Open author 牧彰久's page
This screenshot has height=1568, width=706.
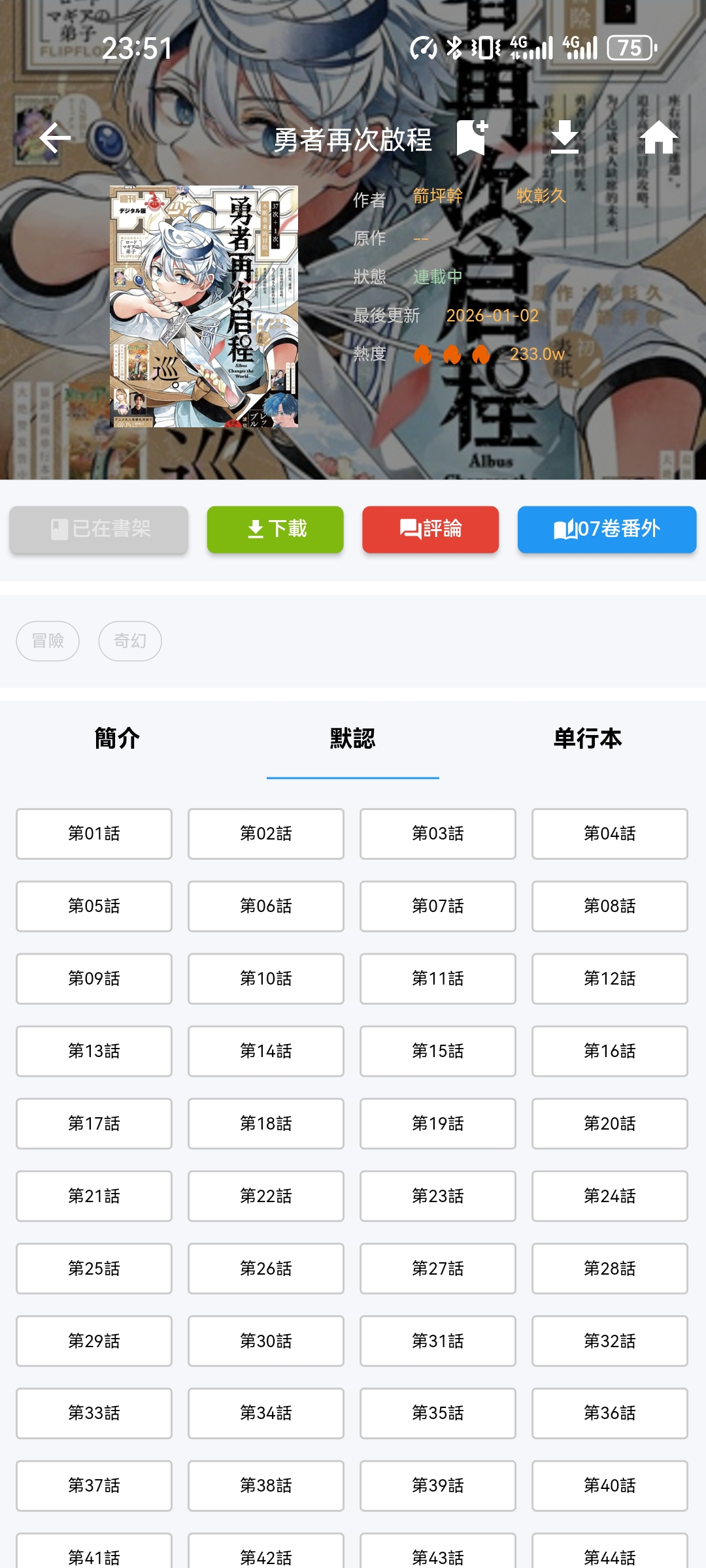[x=541, y=196]
